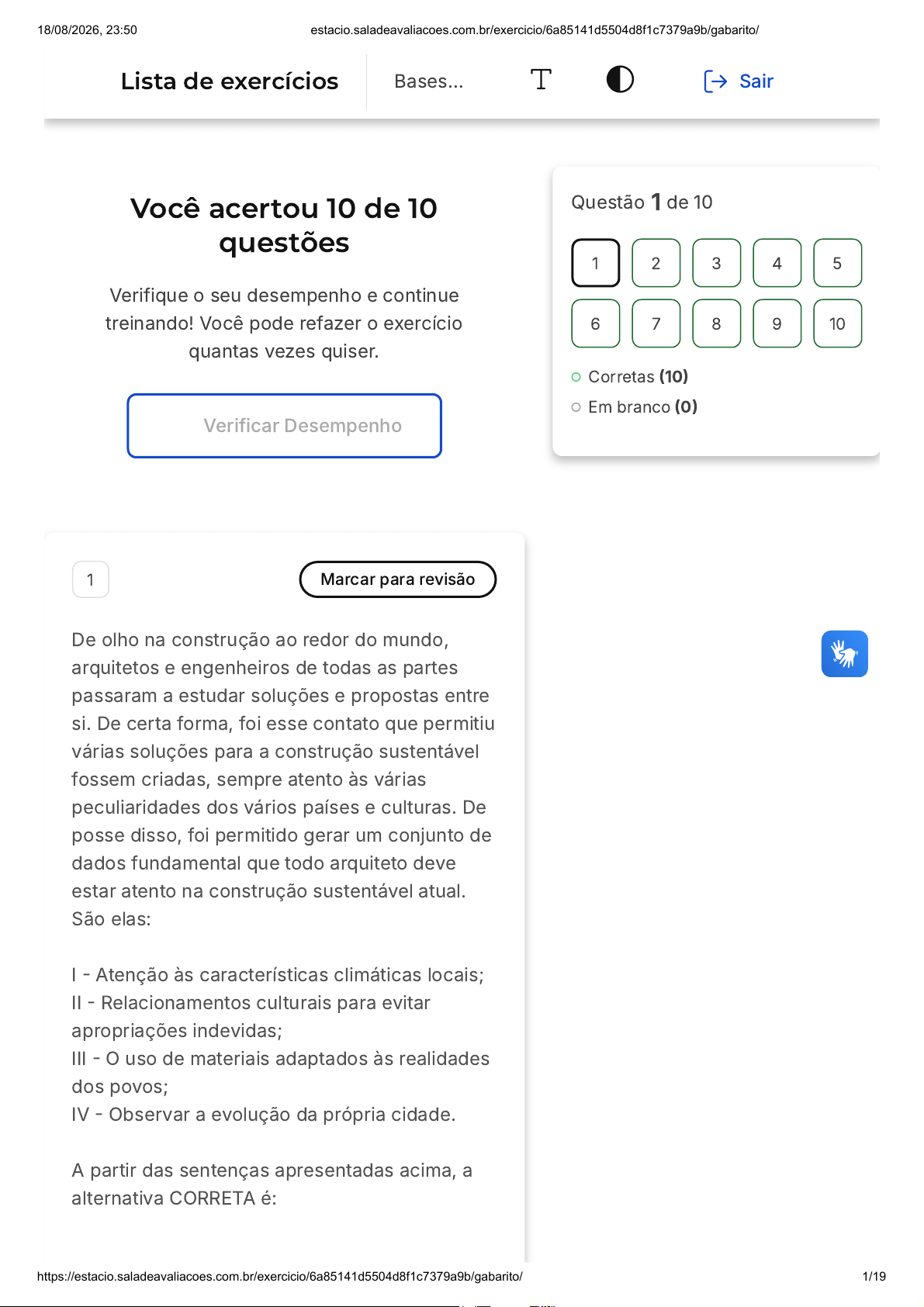Select question 1 in the grid

(596, 263)
